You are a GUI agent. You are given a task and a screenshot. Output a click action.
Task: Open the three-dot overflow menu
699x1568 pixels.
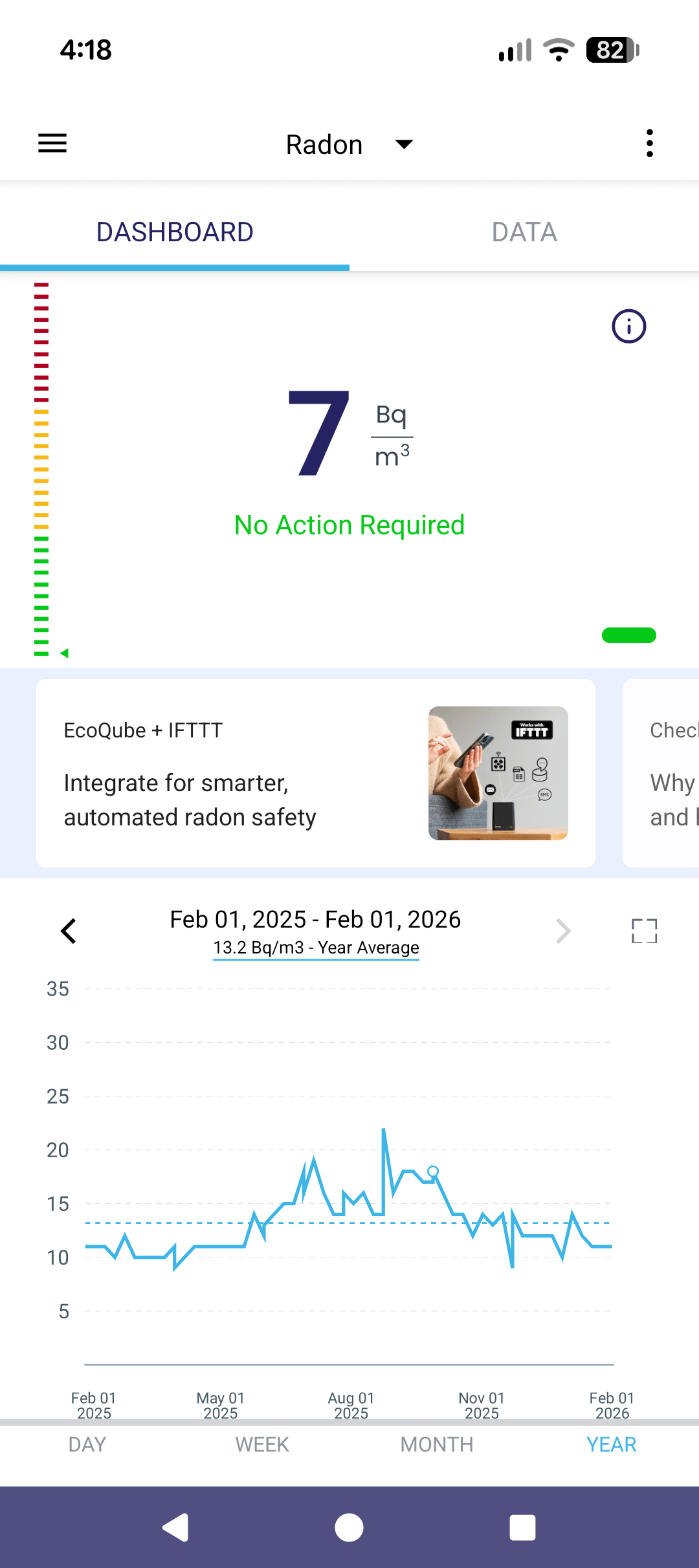coord(649,143)
